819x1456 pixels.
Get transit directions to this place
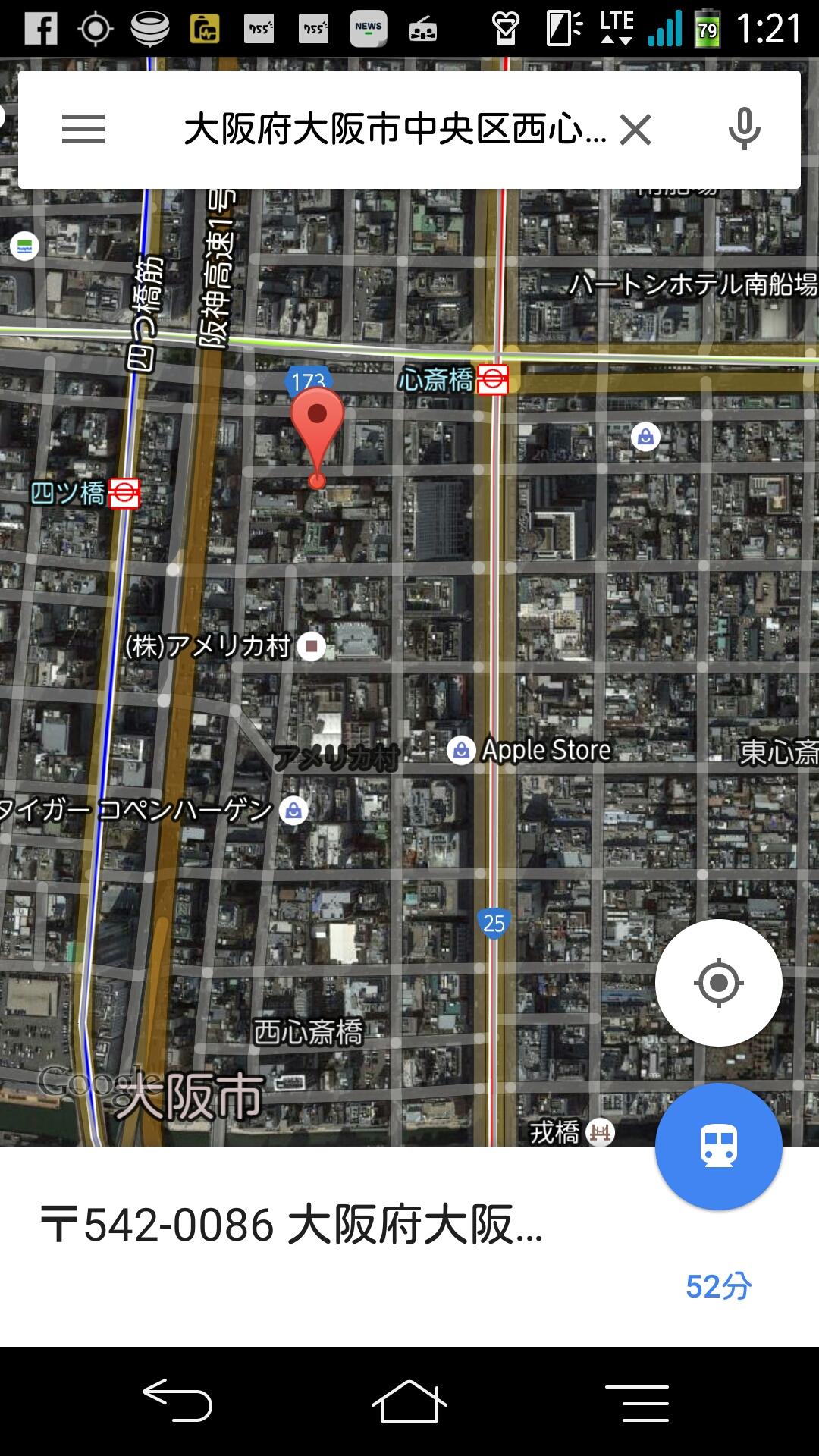pyautogui.click(x=718, y=1146)
